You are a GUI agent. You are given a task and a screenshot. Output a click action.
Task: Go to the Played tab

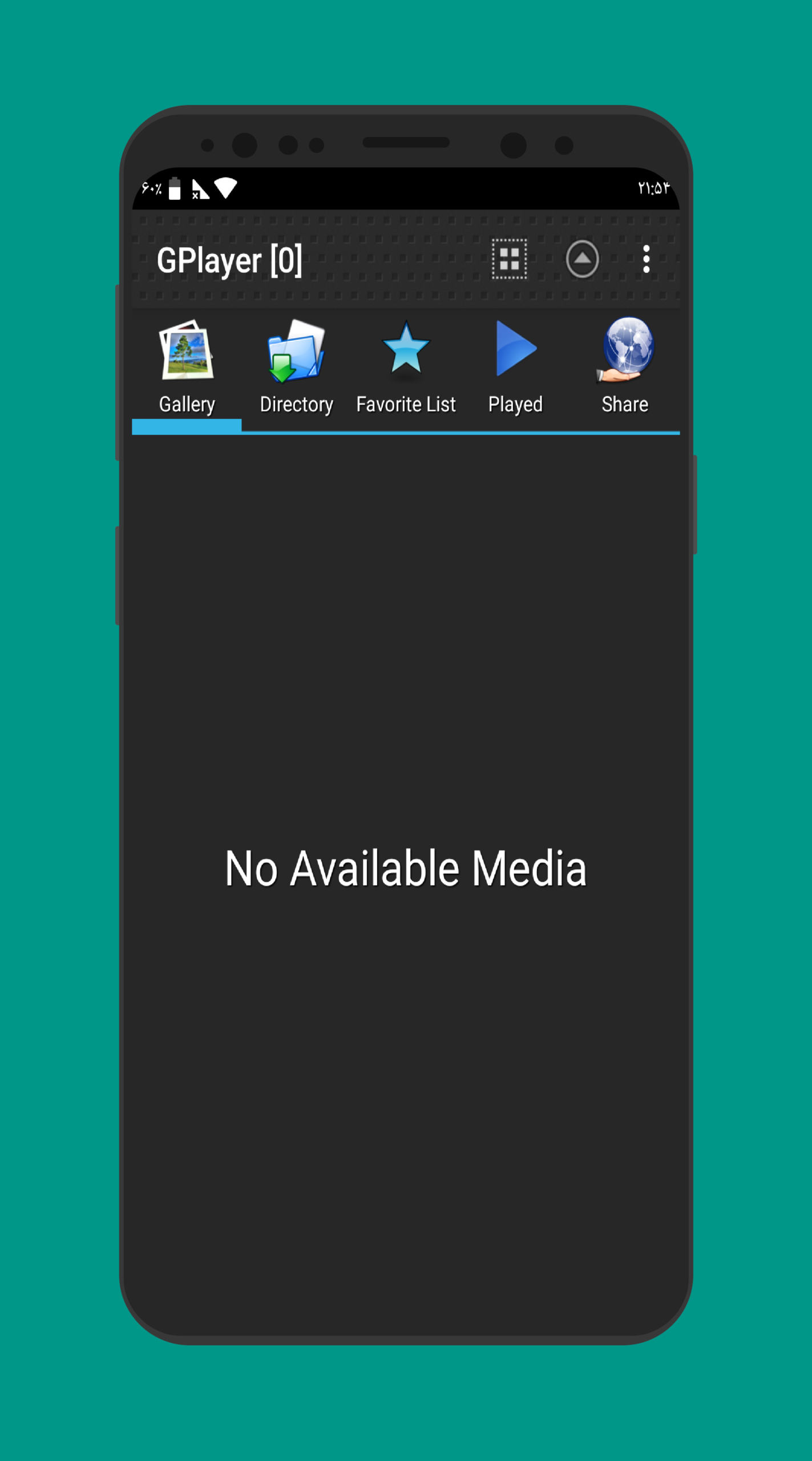[515, 368]
